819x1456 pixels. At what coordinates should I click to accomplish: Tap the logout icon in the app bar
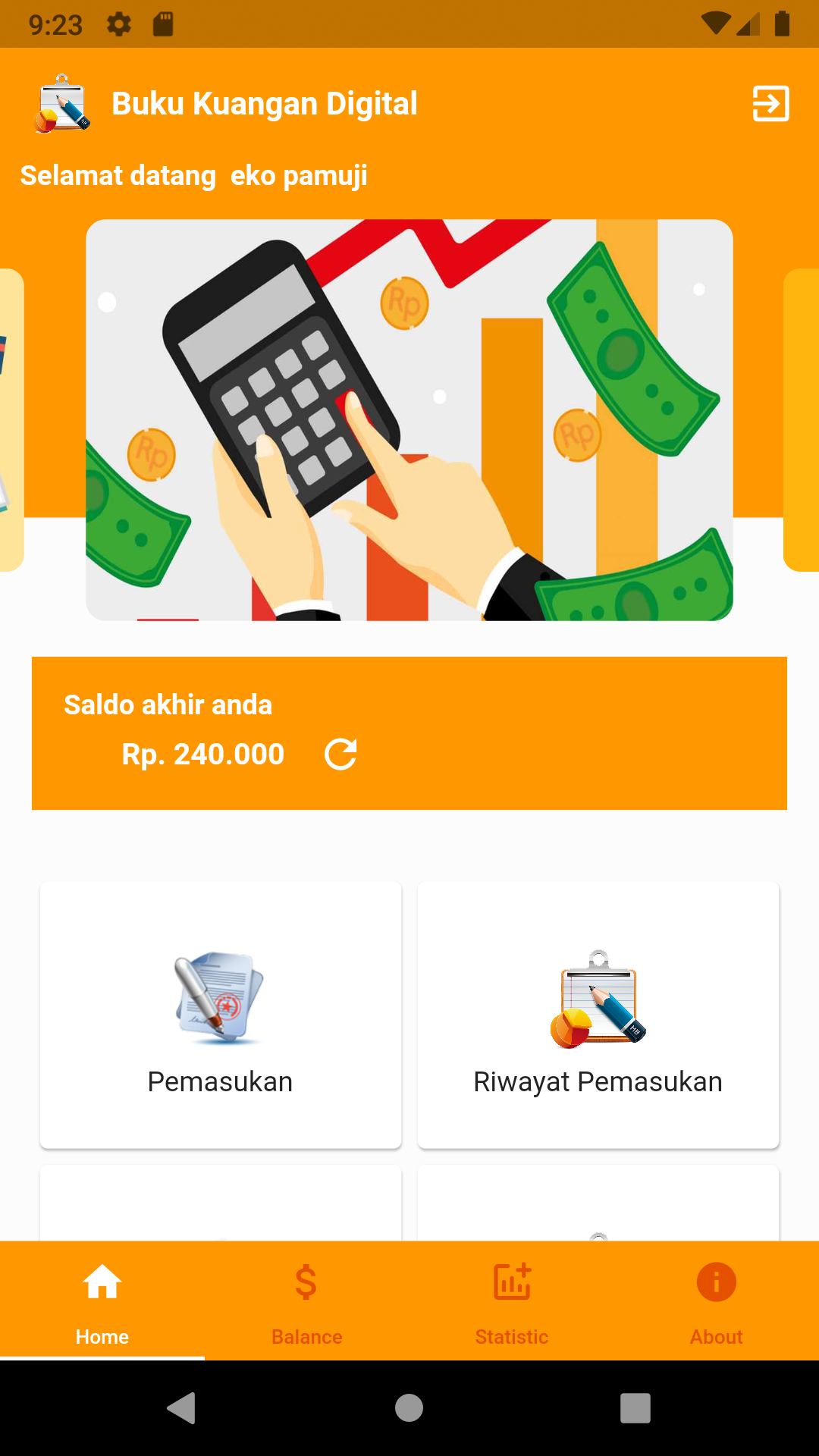tap(770, 104)
